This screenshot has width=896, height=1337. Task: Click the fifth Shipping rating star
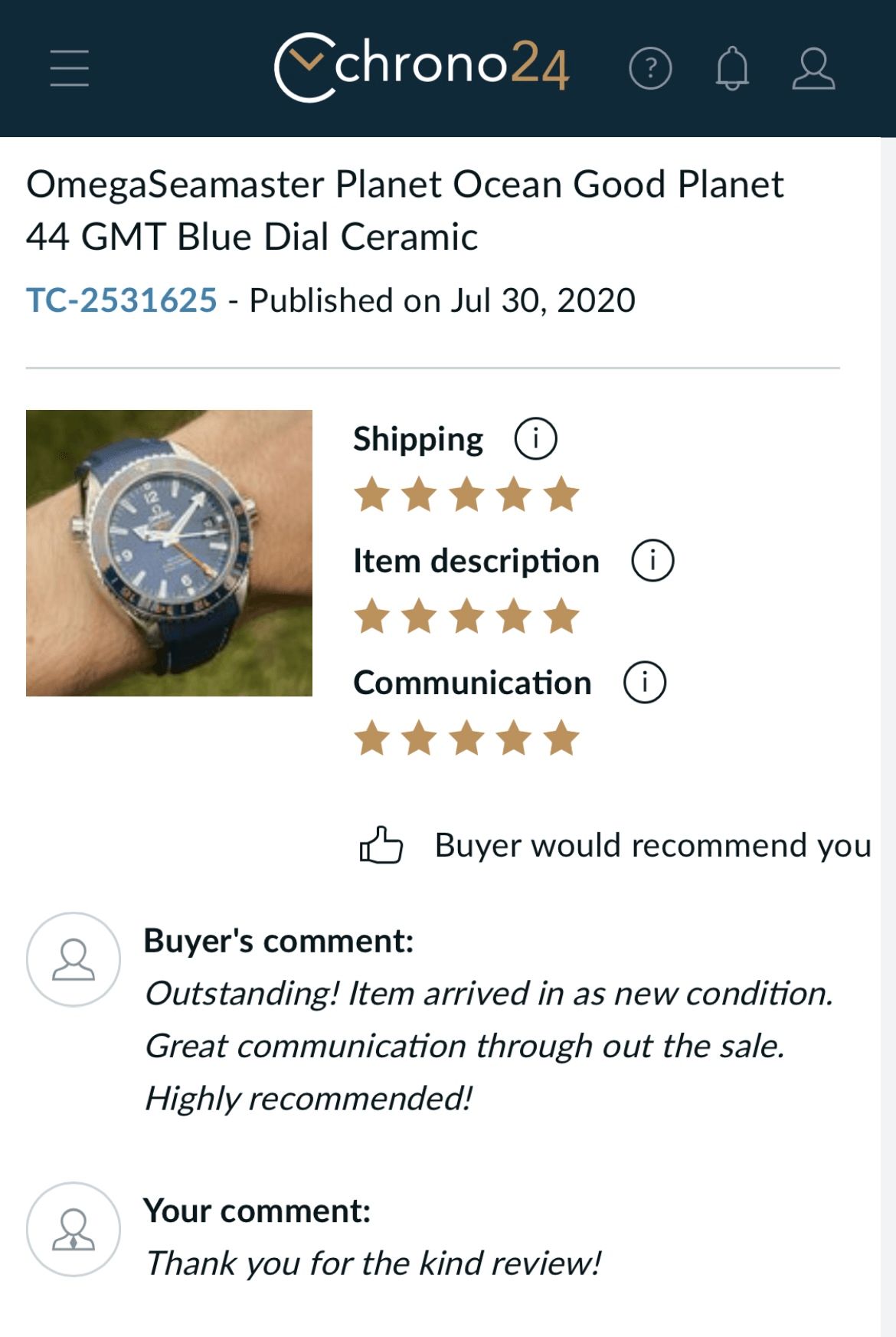point(558,493)
